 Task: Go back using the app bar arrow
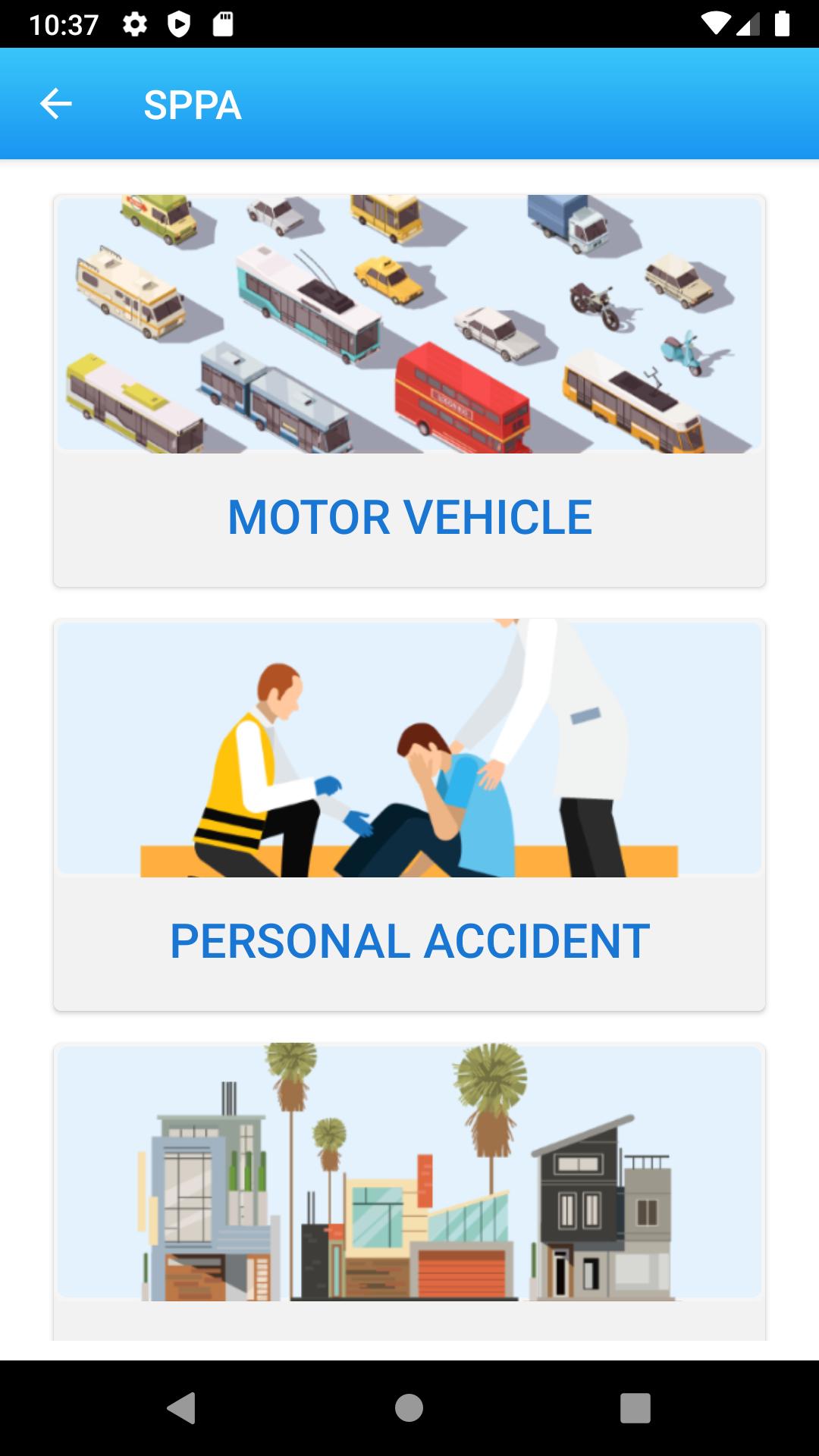coord(55,104)
